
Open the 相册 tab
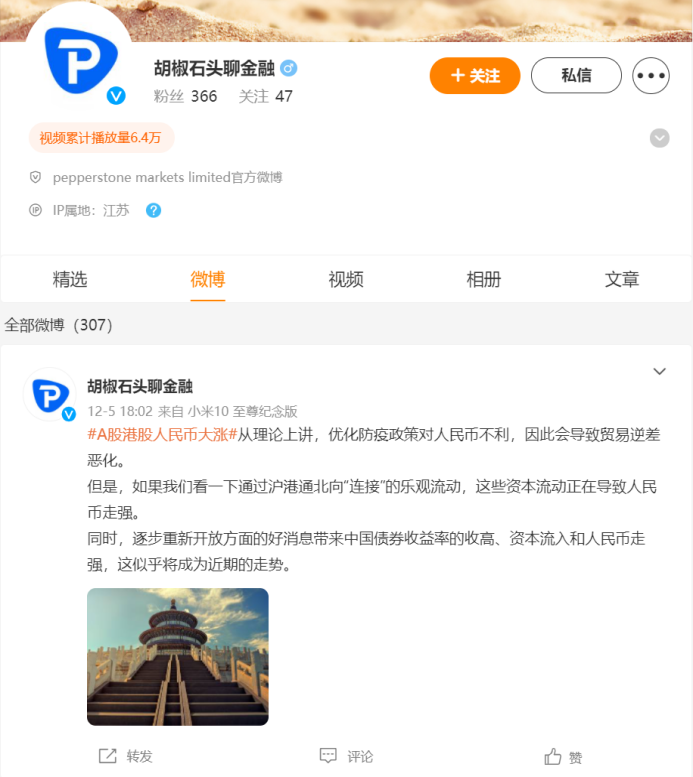[x=484, y=280]
